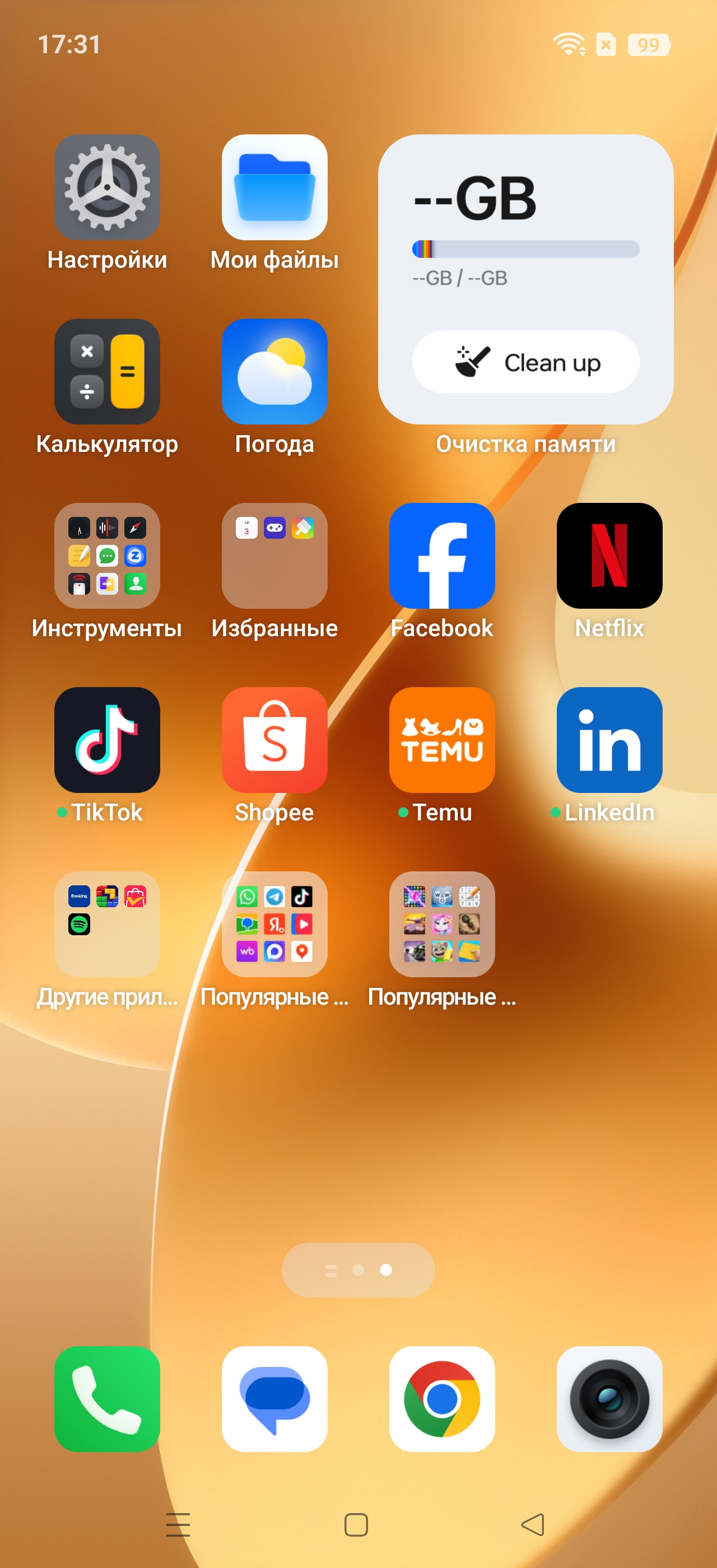
Task: Open the Настройки settings app
Action: [x=107, y=188]
